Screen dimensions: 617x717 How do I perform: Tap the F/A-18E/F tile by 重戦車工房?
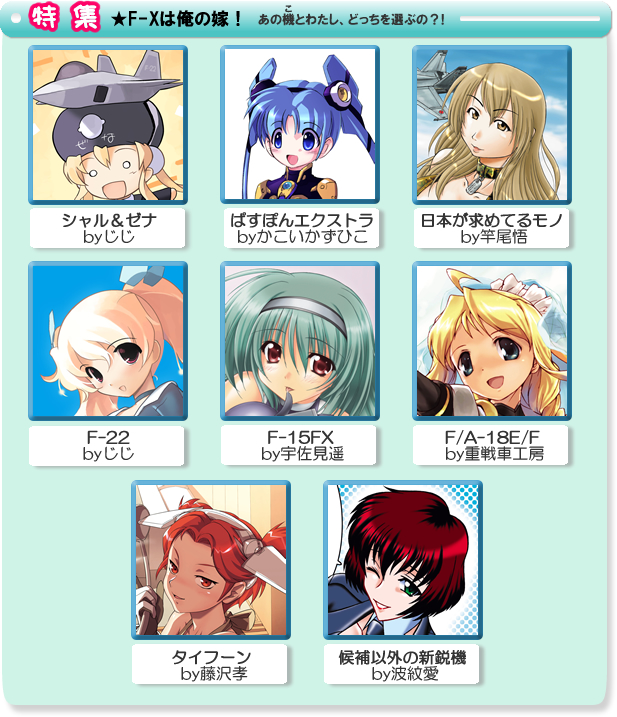click(492, 342)
